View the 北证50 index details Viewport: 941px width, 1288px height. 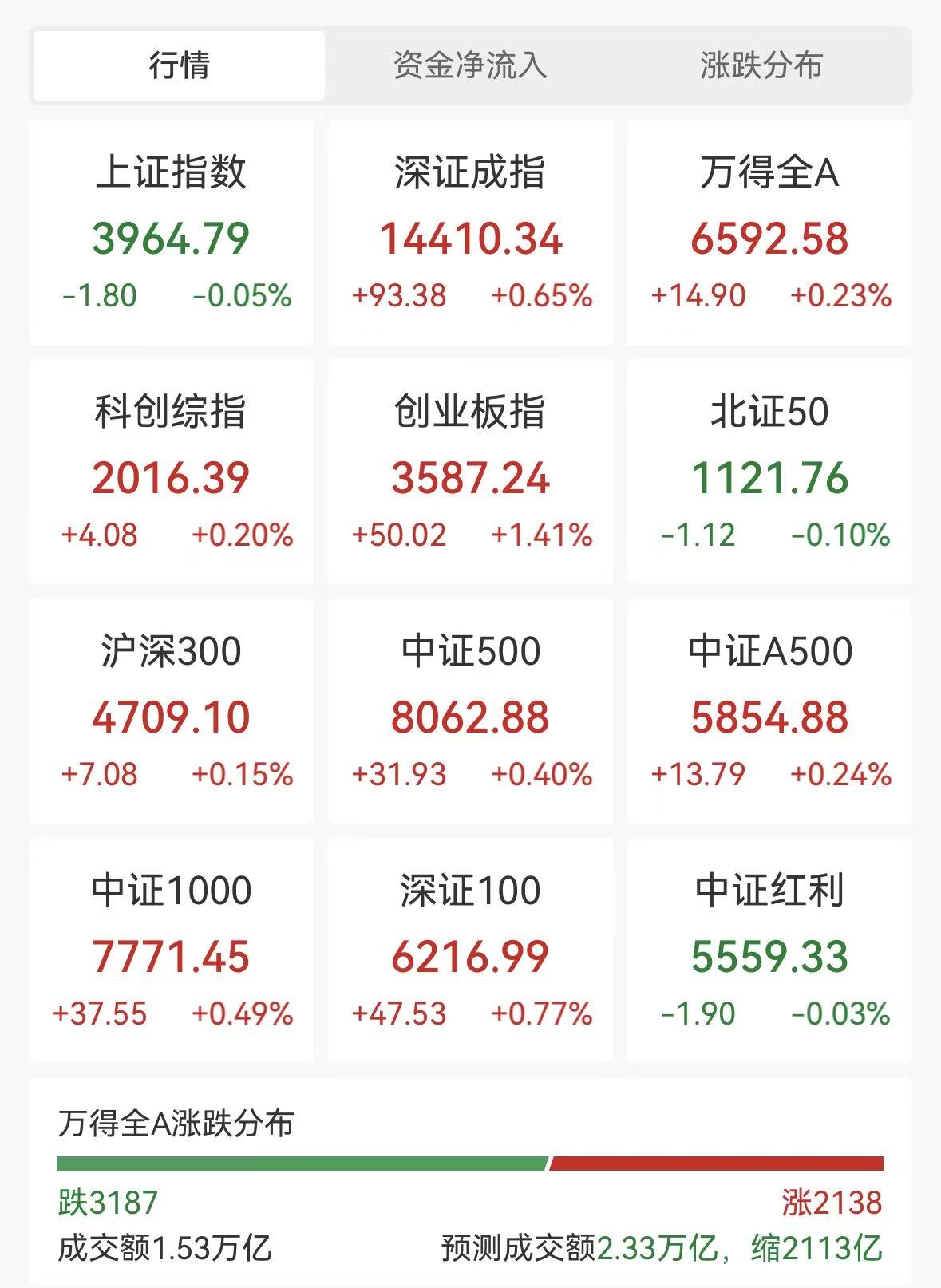[x=769, y=472]
